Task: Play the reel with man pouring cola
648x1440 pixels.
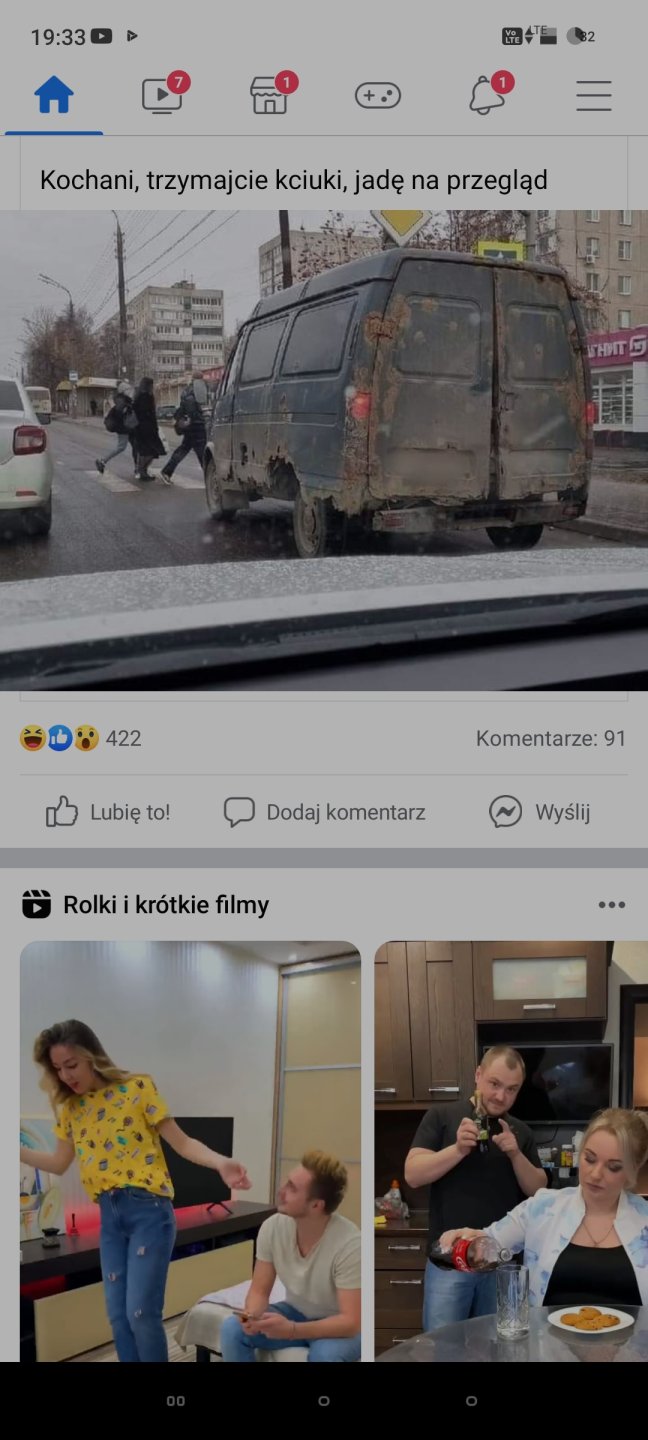Action: click(511, 1150)
